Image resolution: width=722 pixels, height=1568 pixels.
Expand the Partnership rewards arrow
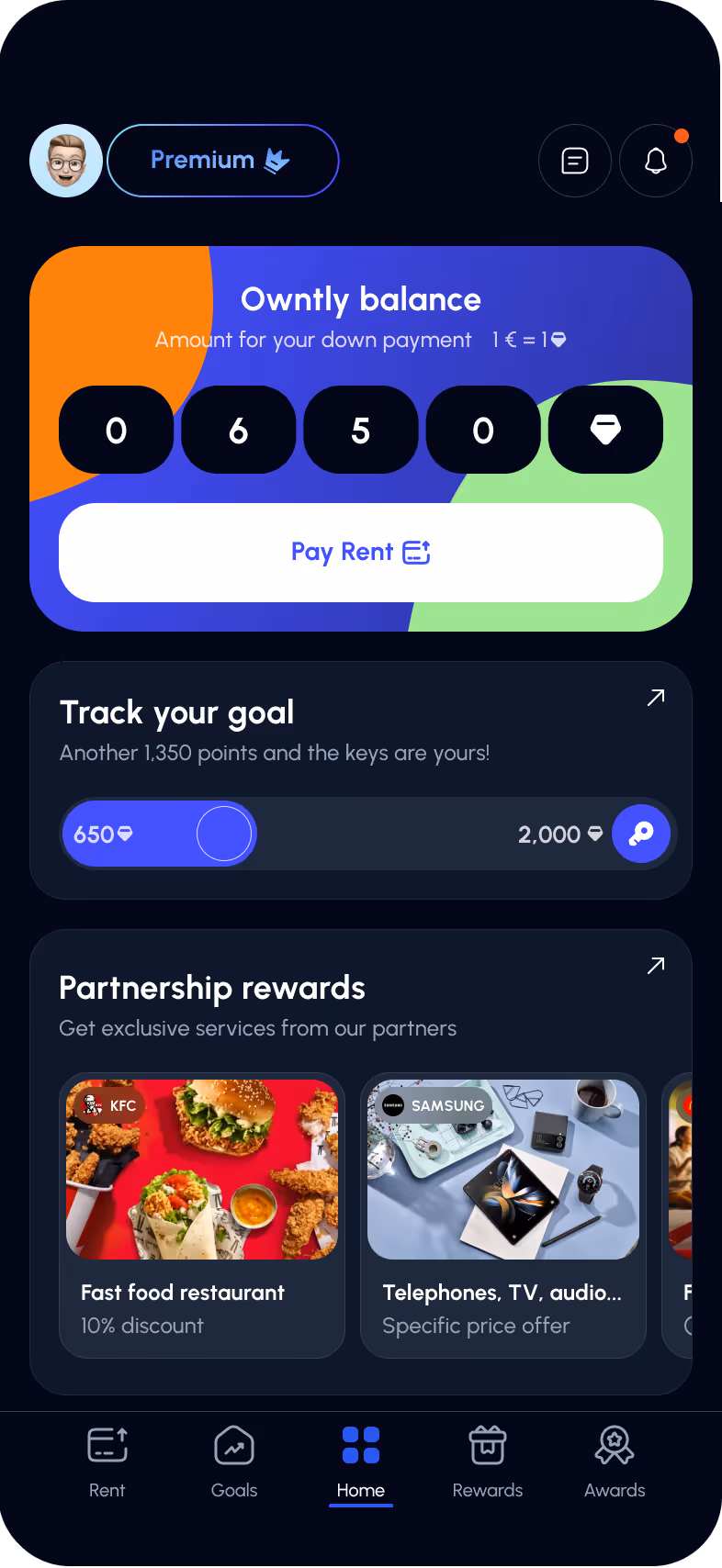coord(656,966)
